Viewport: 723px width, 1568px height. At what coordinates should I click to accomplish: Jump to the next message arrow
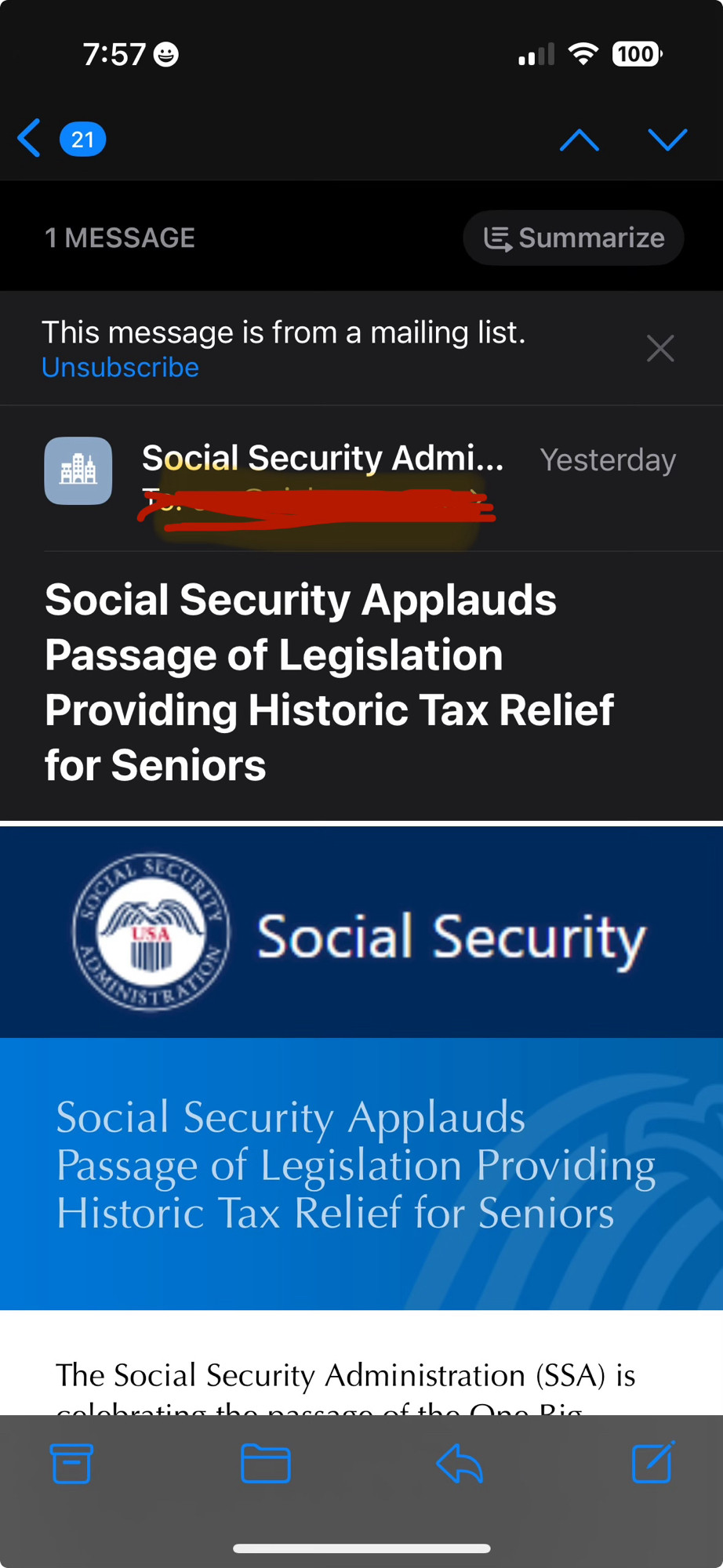[667, 140]
